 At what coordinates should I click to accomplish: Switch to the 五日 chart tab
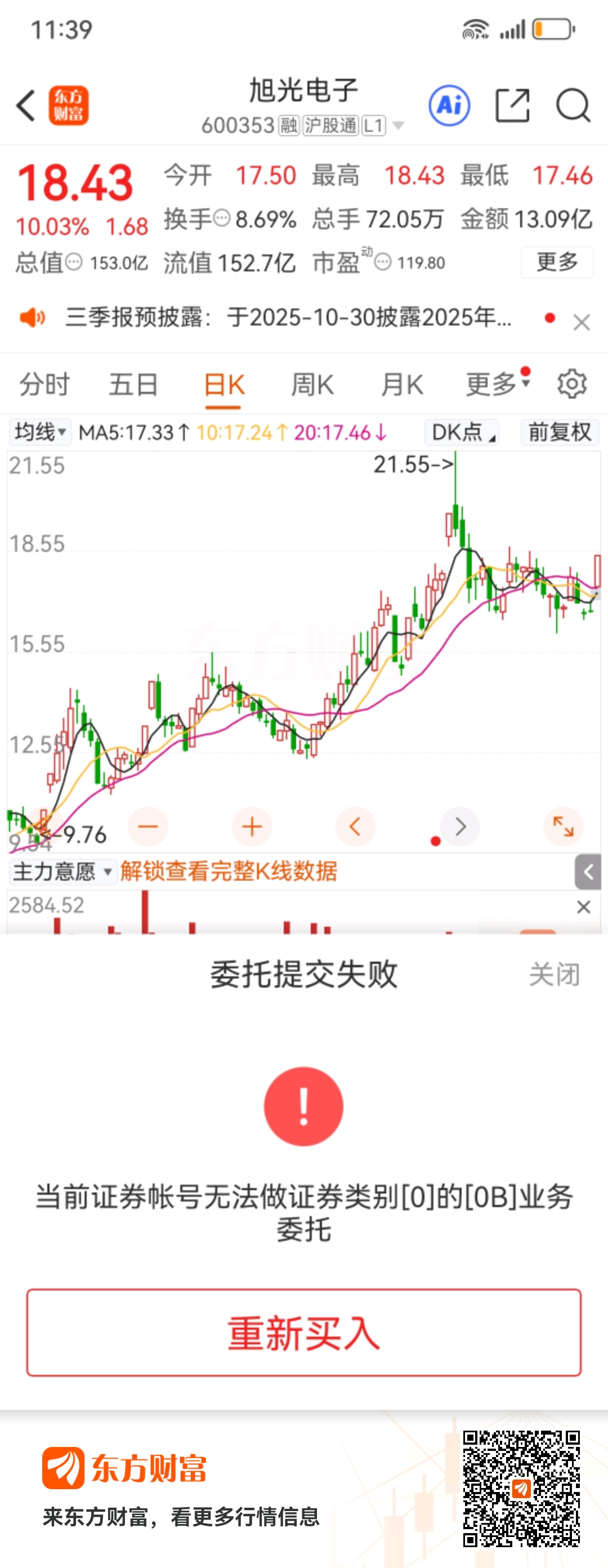tap(133, 385)
